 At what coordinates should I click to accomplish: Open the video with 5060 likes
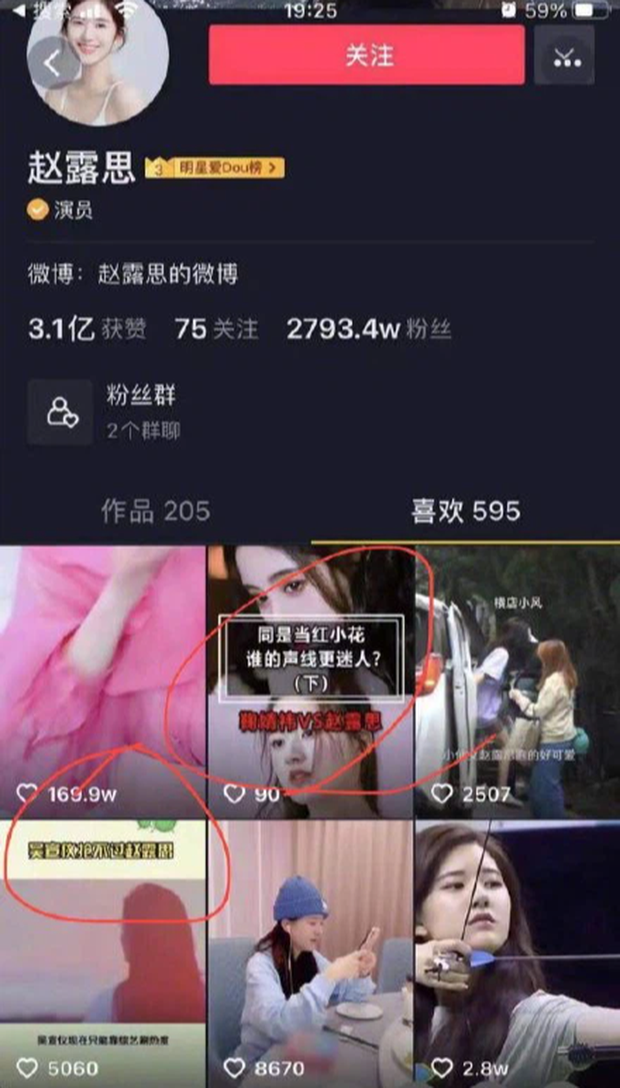coord(102,950)
